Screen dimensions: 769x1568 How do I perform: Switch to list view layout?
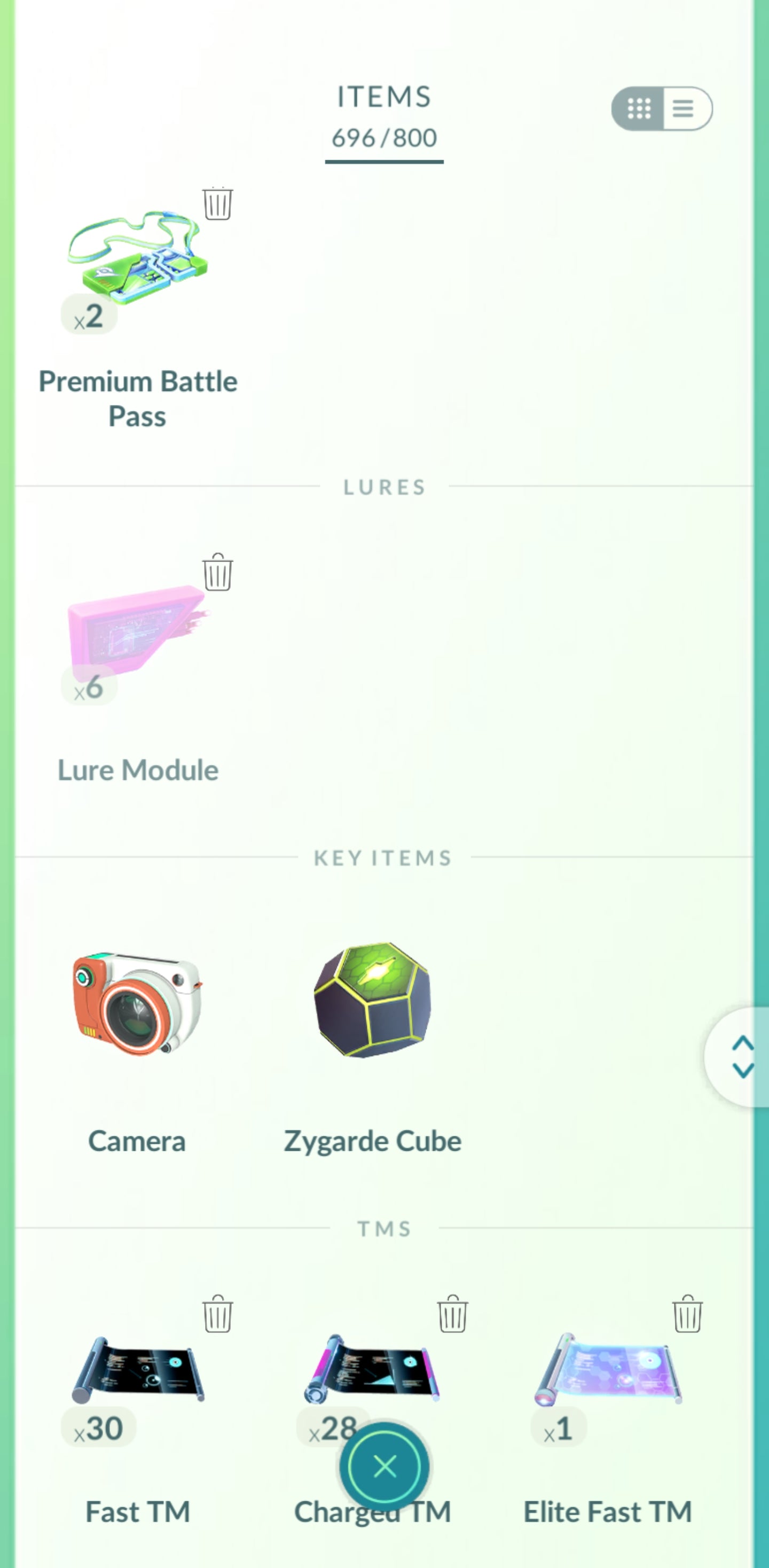tap(684, 108)
